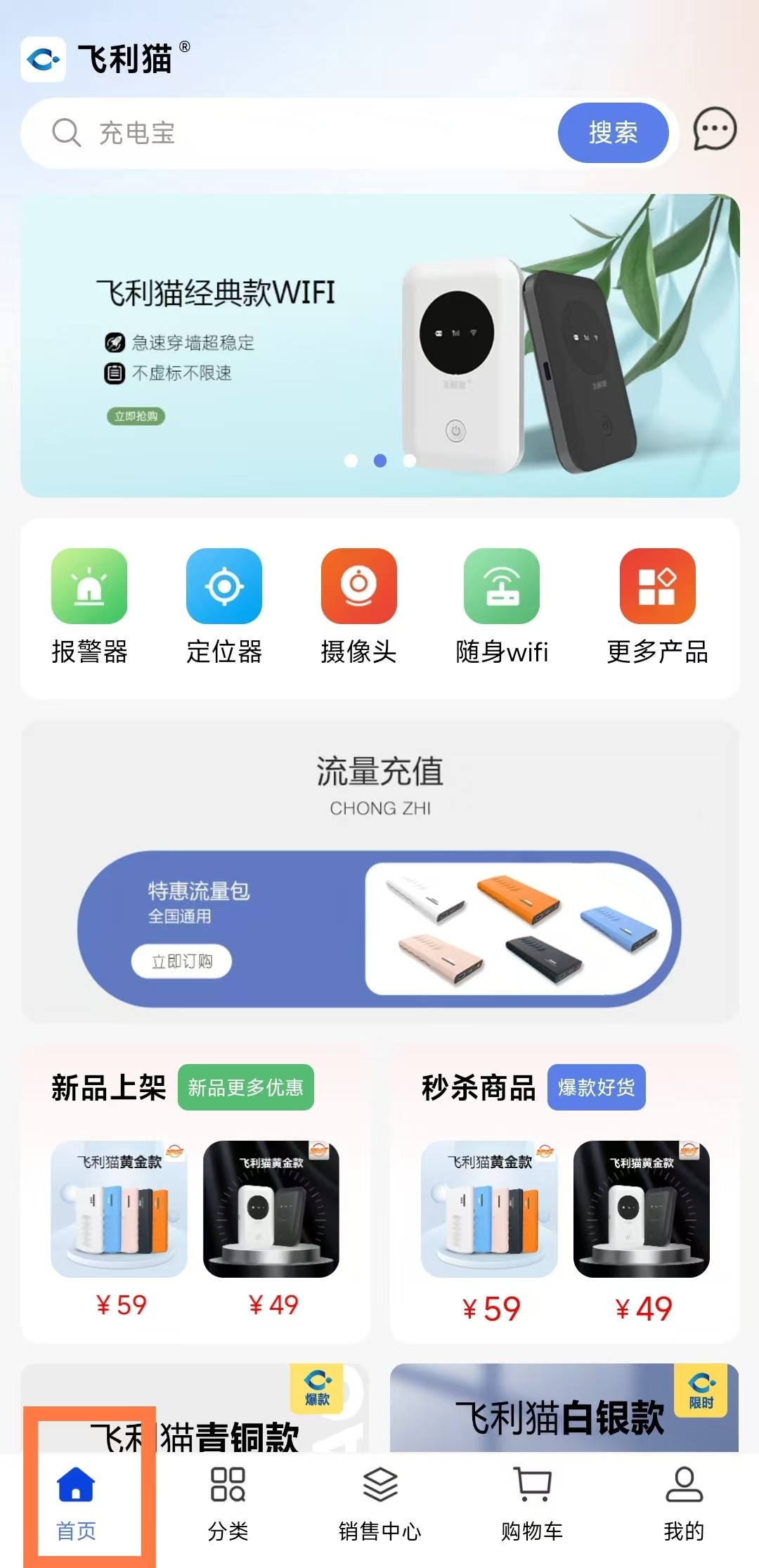Screen dimensions: 759x1568
Task: Select the 摄像头 category
Action: click(x=358, y=605)
